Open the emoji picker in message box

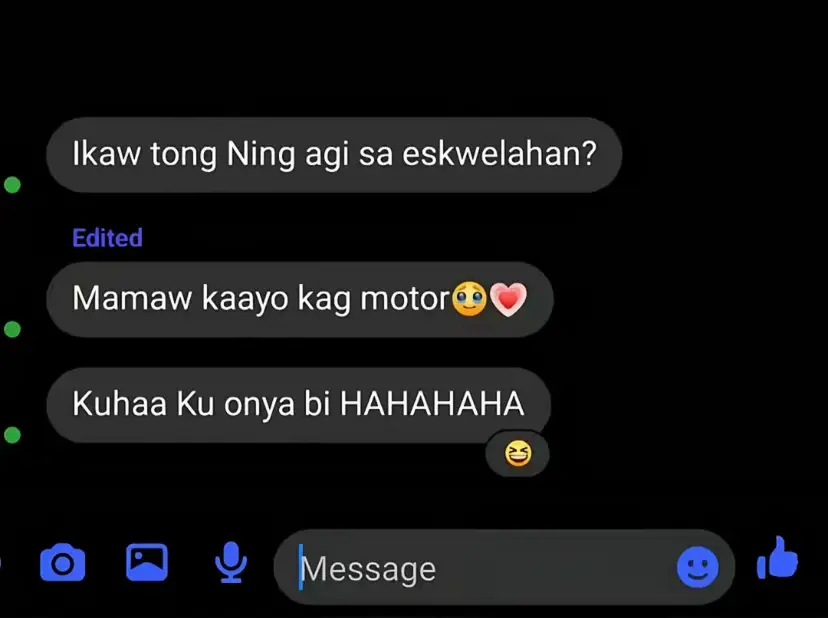(697, 569)
